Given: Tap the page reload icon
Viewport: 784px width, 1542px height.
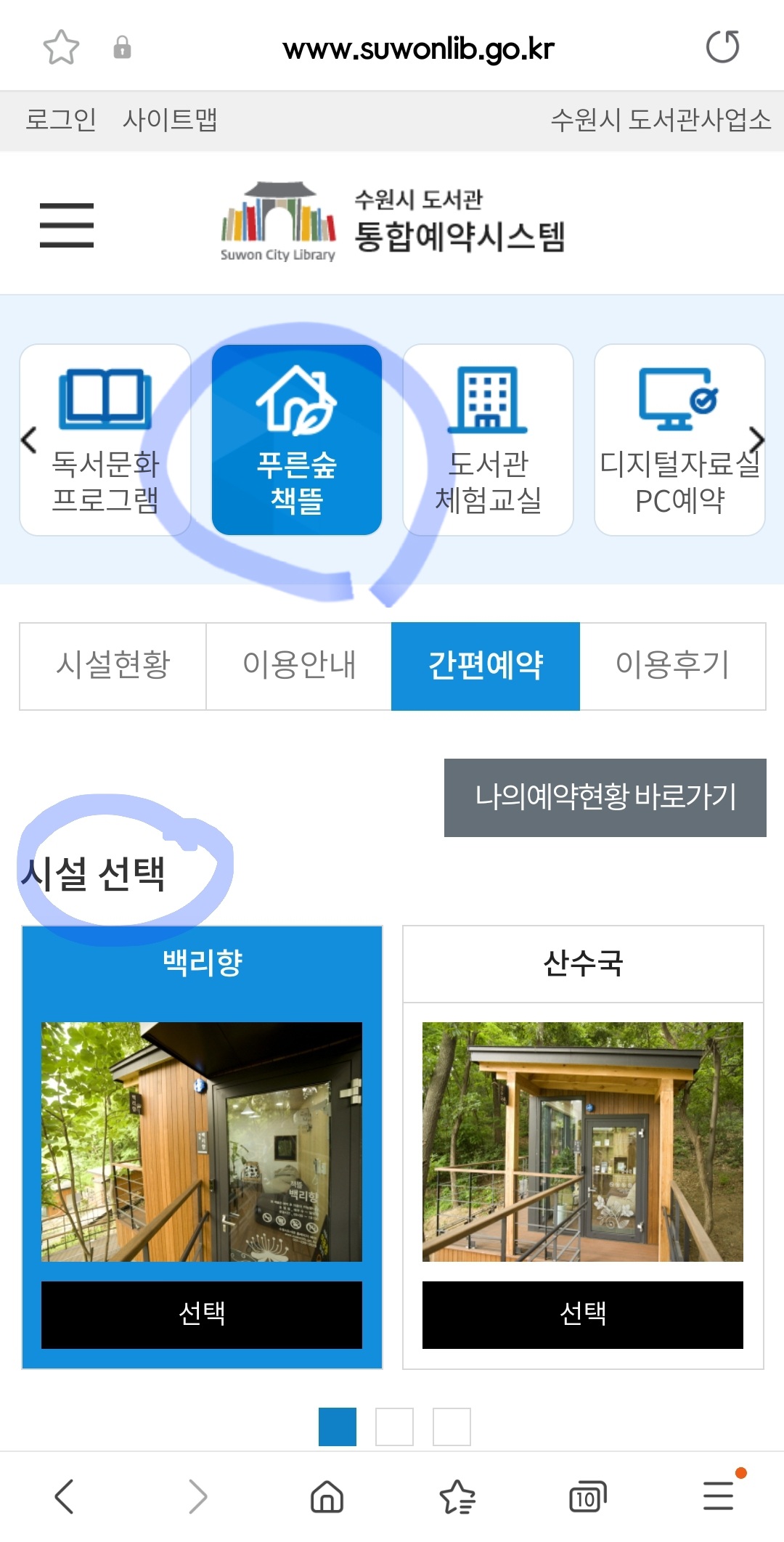Looking at the screenshot, I should pyautogui.click(x=723, y=46).
